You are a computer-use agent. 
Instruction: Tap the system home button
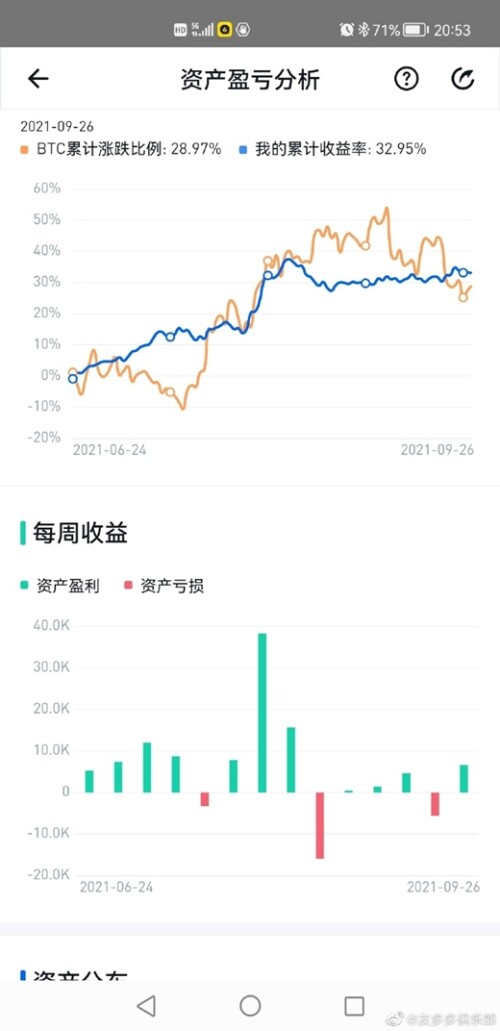(x=250, y=1005)
